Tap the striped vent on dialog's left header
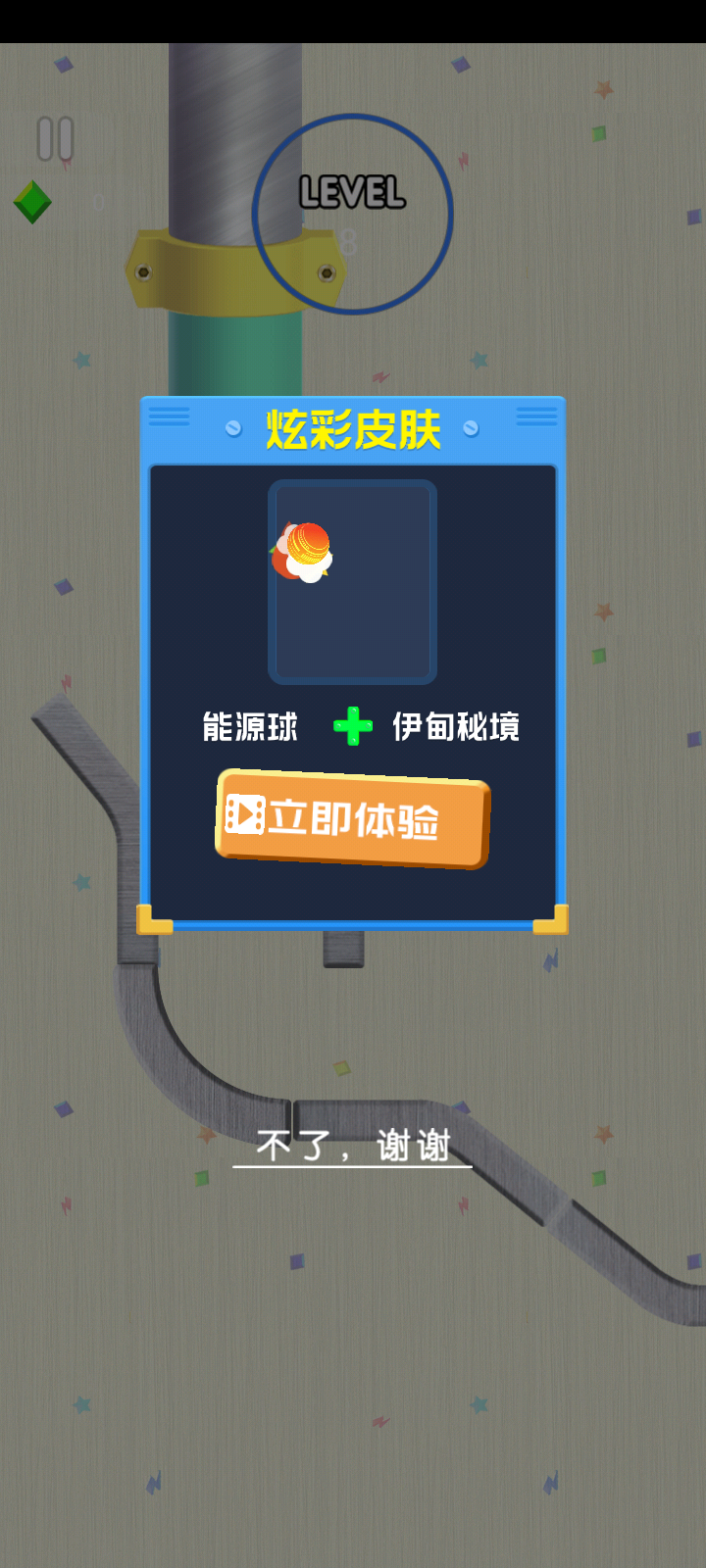 click(172, 416)
